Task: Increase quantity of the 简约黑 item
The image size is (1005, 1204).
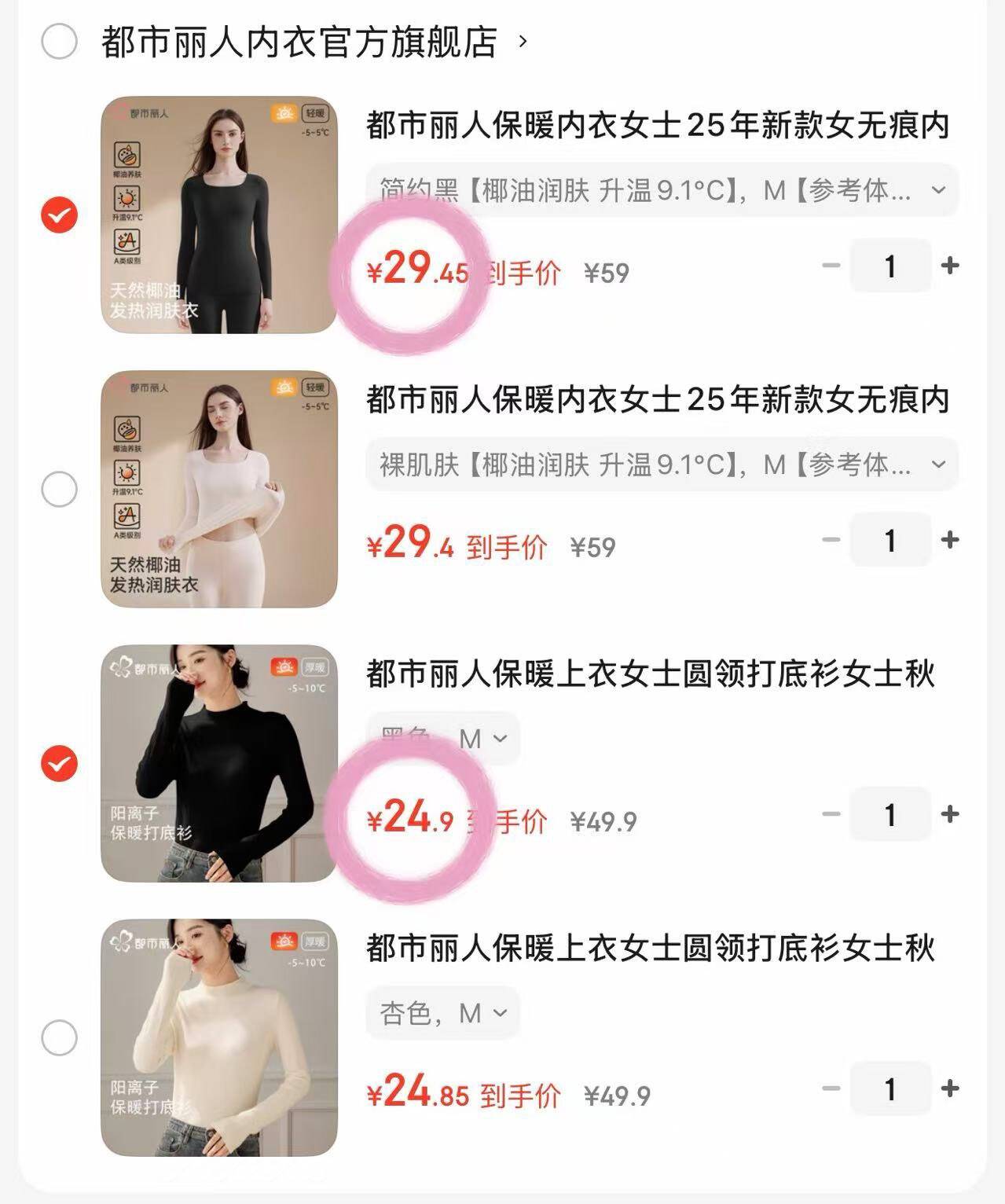Action: tap(950, 266)
